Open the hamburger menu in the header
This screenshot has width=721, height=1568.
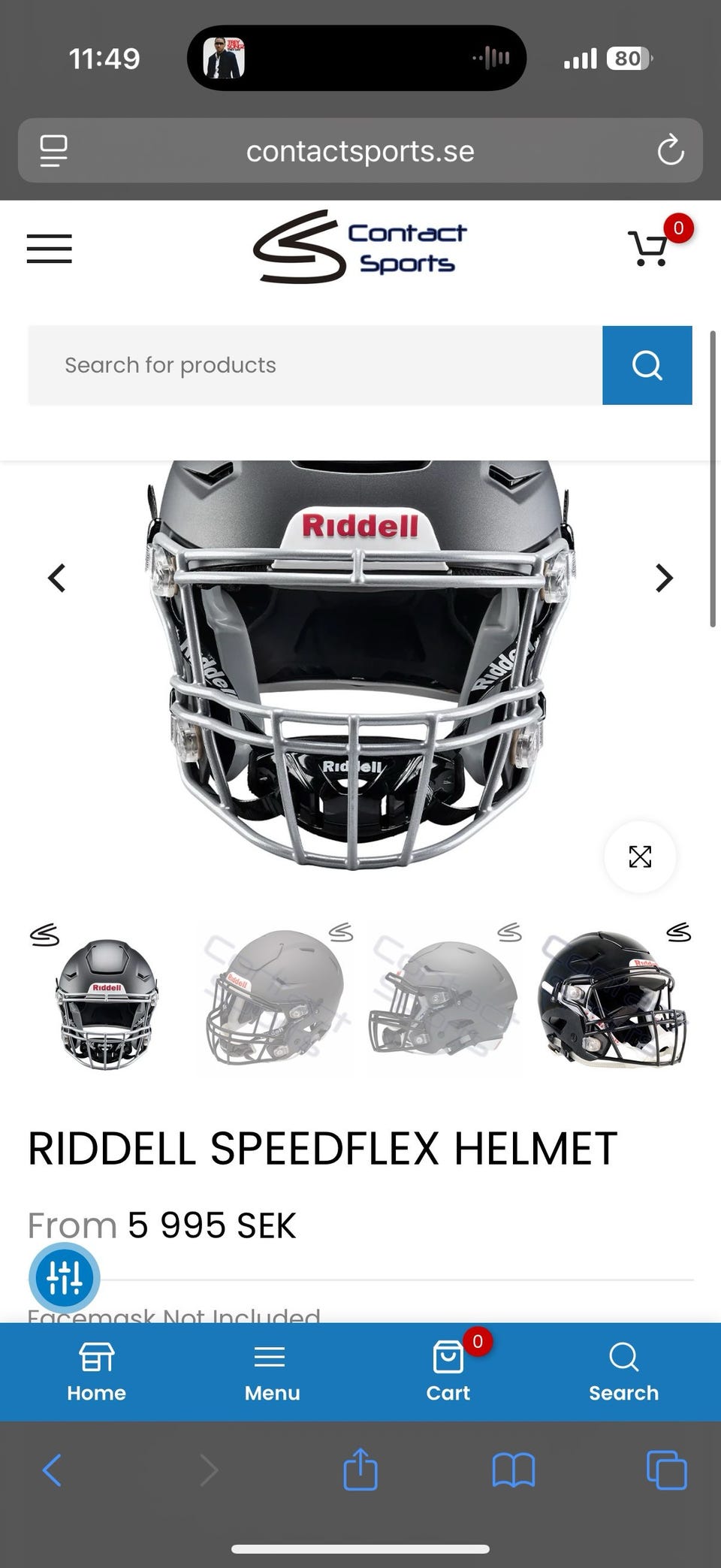tap(50, 249)
